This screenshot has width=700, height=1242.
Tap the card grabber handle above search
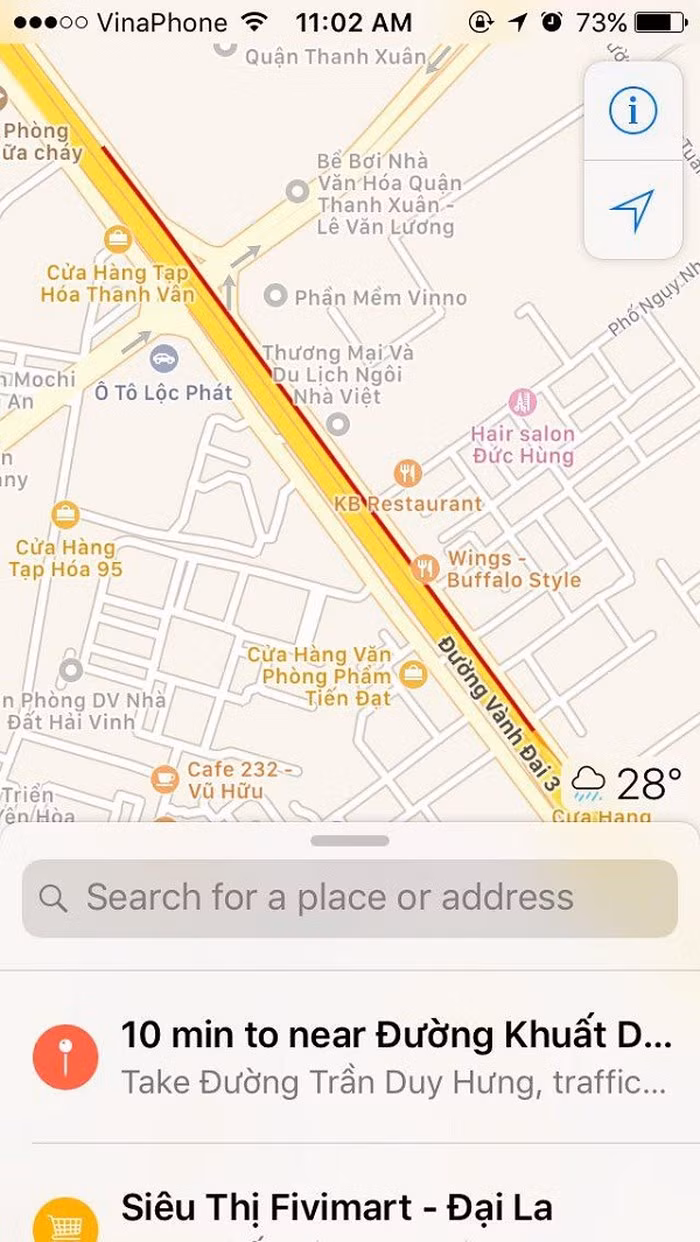click(350, 840)
